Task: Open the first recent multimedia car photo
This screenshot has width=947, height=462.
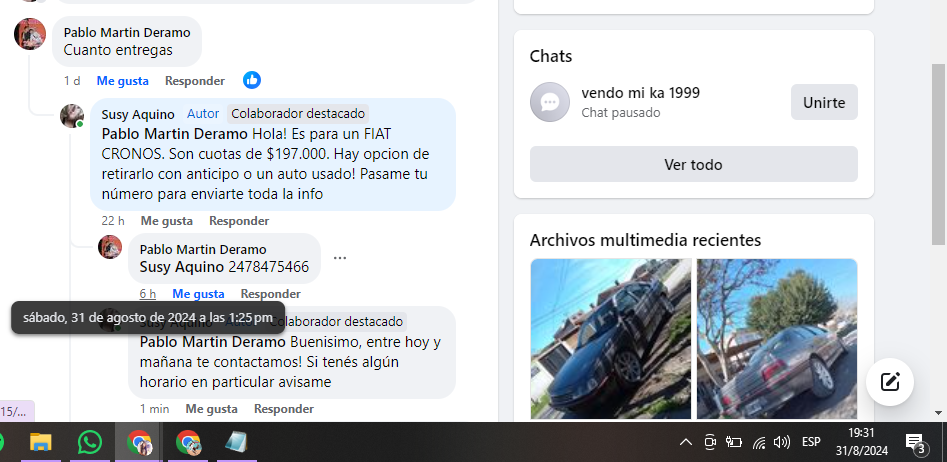Action: coord(610,338)
